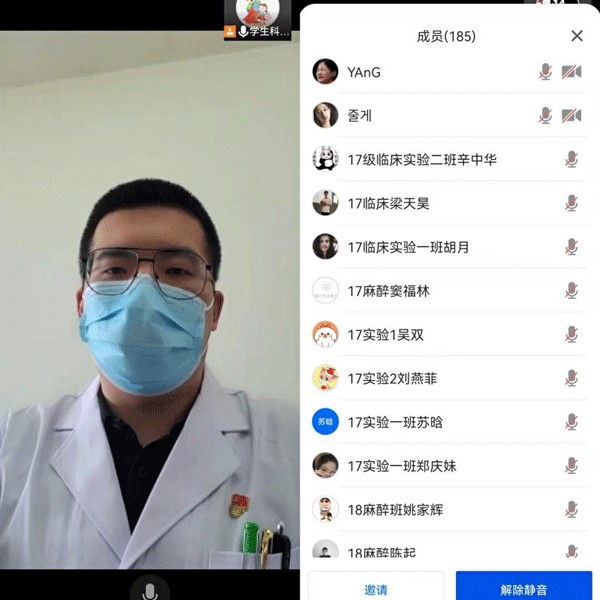Tap mic icon for 18麻醉班姚家辉
The width and height of the screenshot is (600, 600).
point(571,510)
